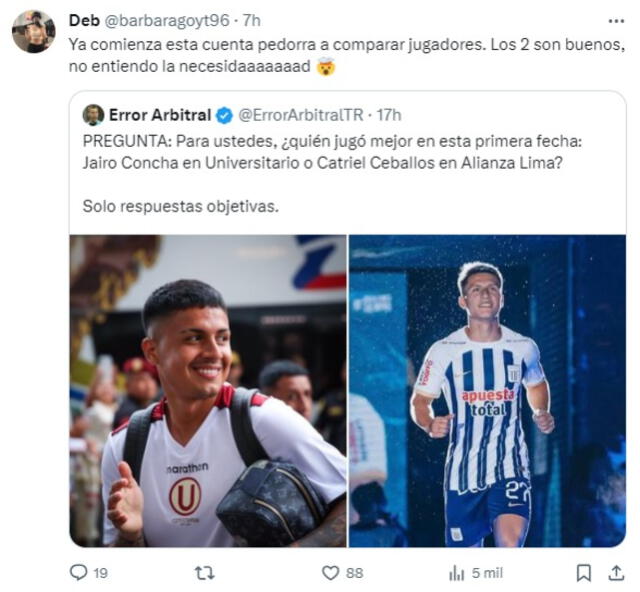Retweet Deb's post

(x=204, y=572)
